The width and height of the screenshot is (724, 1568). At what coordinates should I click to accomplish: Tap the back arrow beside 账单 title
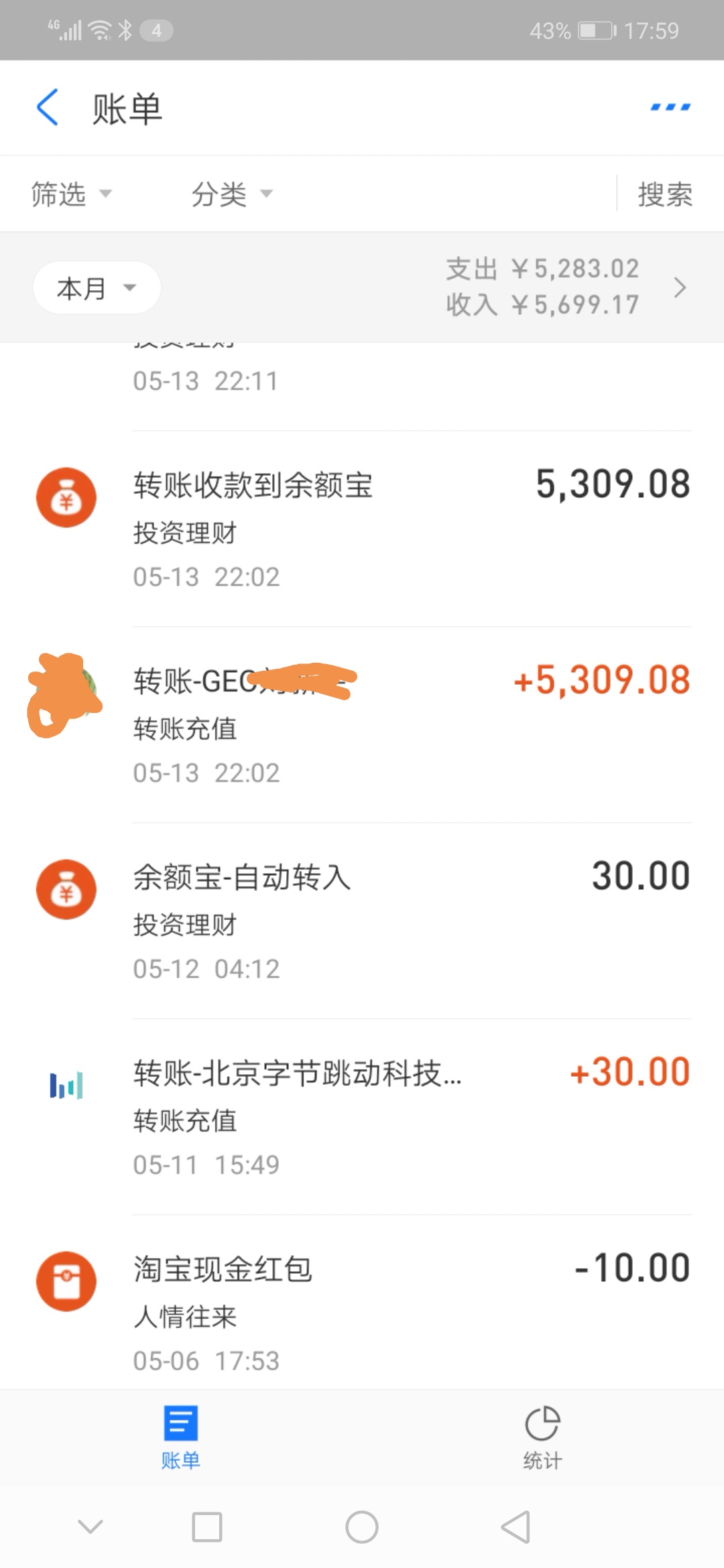click(47, 107)
